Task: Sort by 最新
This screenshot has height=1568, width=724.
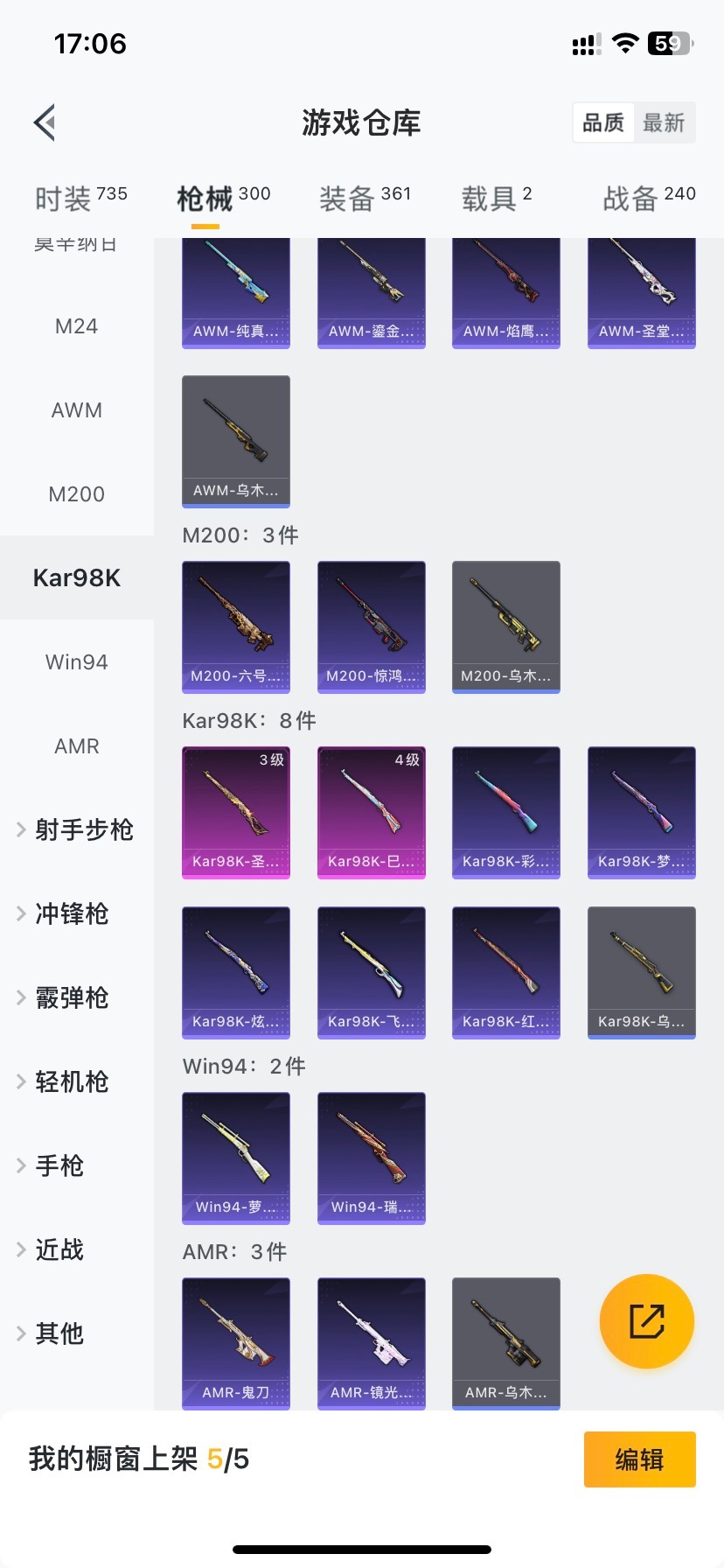Action: tap(664, 122)
